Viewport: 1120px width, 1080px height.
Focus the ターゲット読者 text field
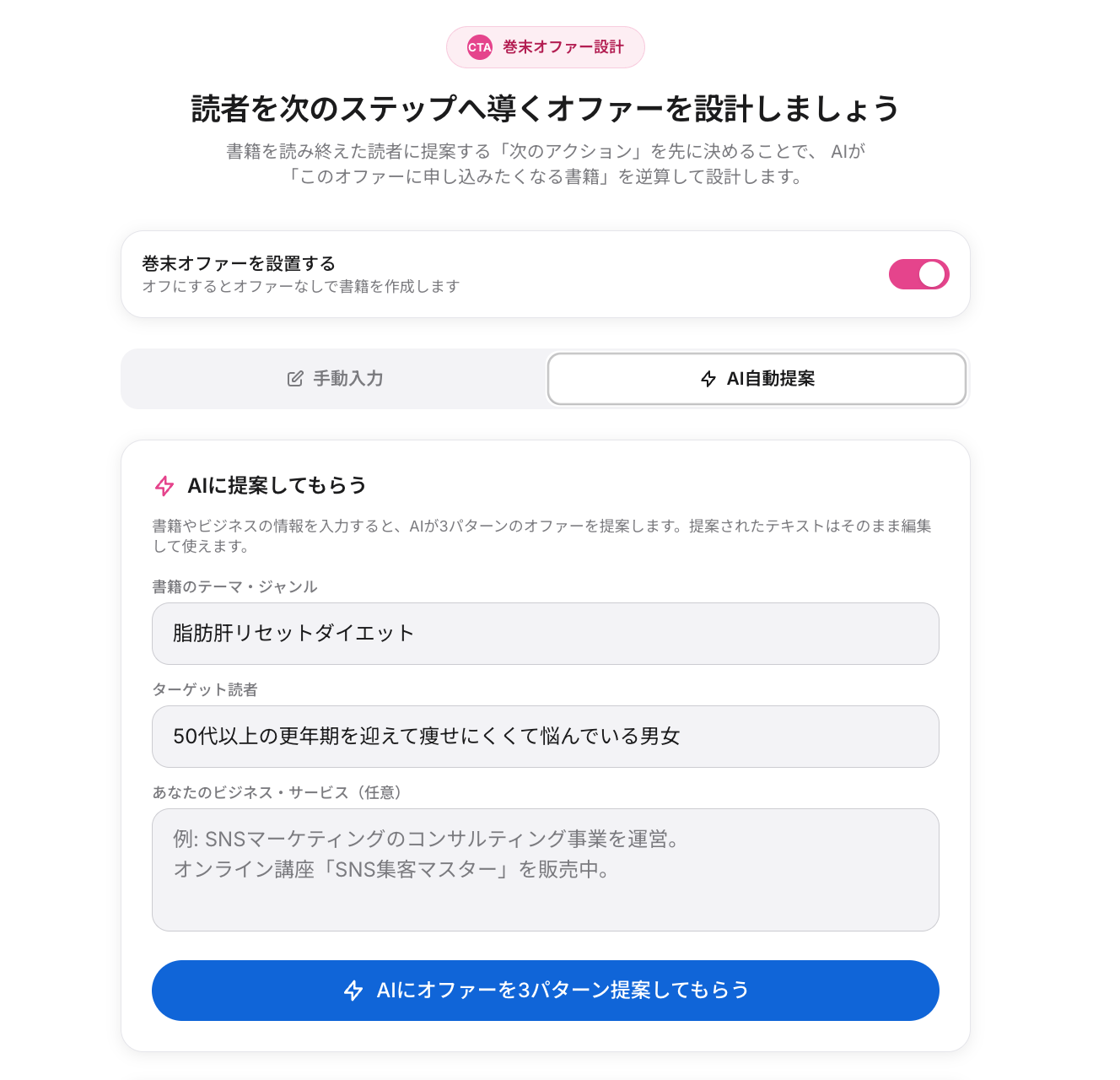point(545,737)
